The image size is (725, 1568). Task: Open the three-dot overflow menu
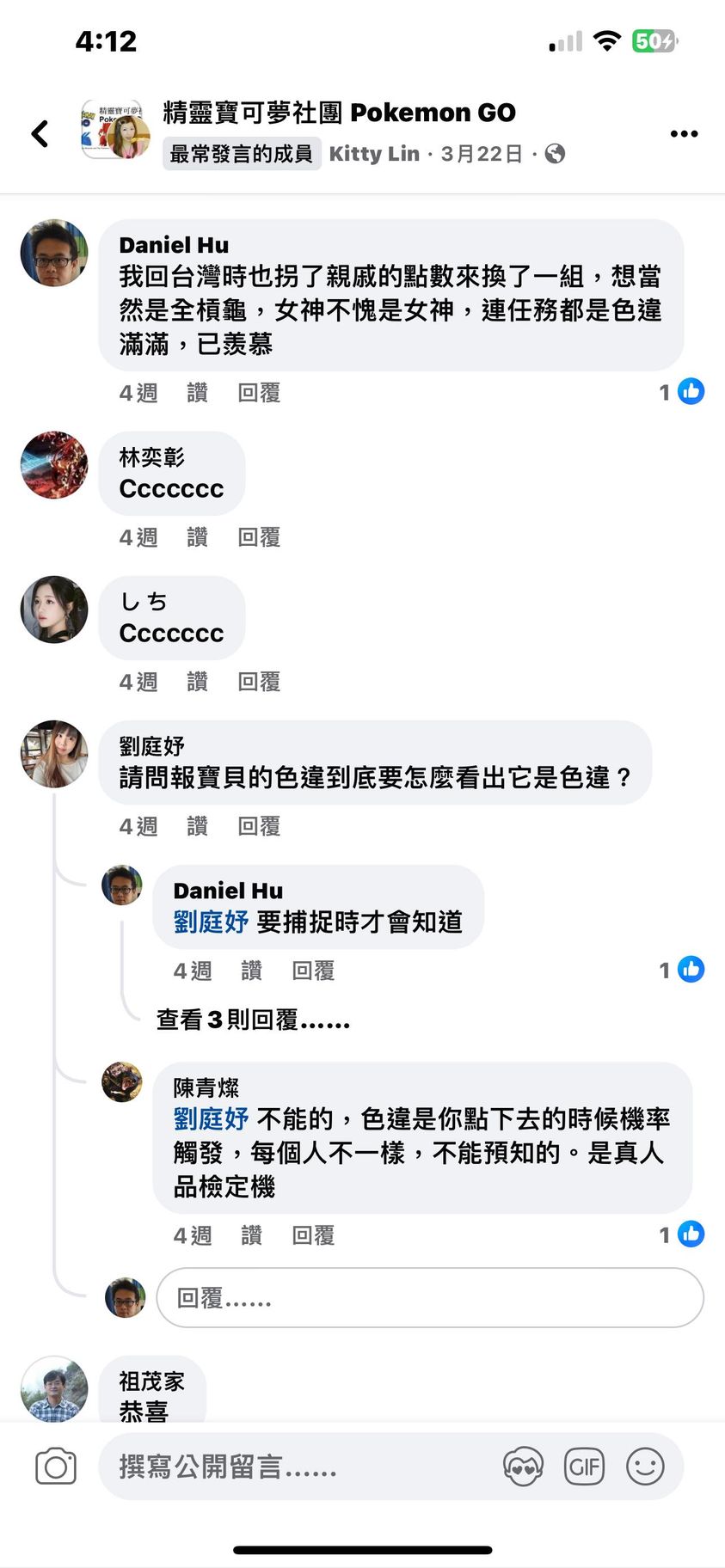point(684,133)
